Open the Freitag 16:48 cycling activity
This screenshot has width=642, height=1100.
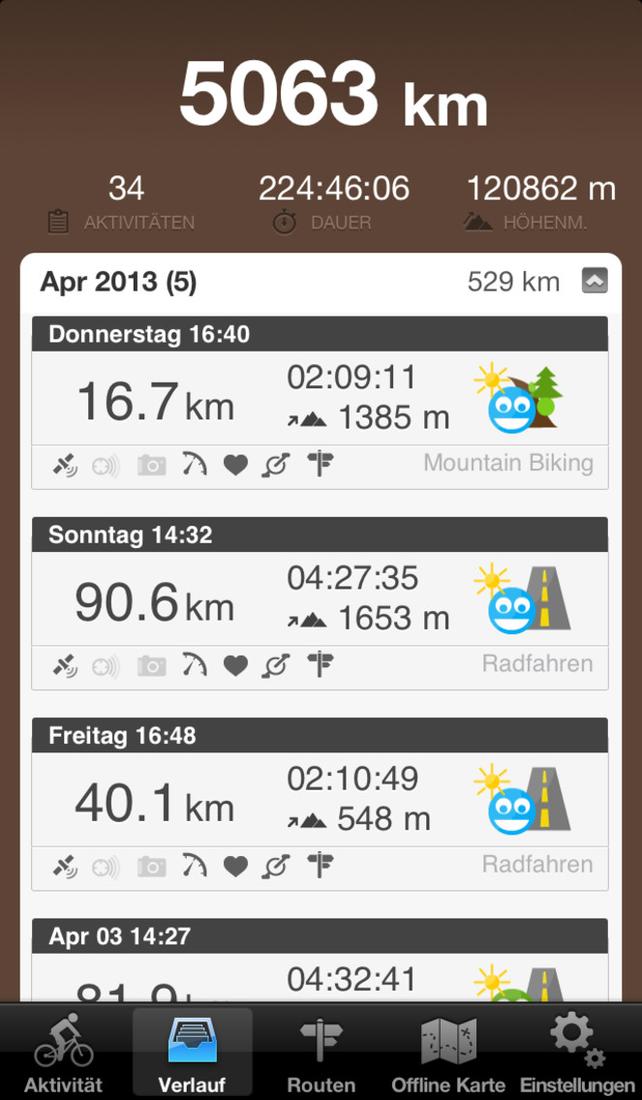click(x=320, y=804)
